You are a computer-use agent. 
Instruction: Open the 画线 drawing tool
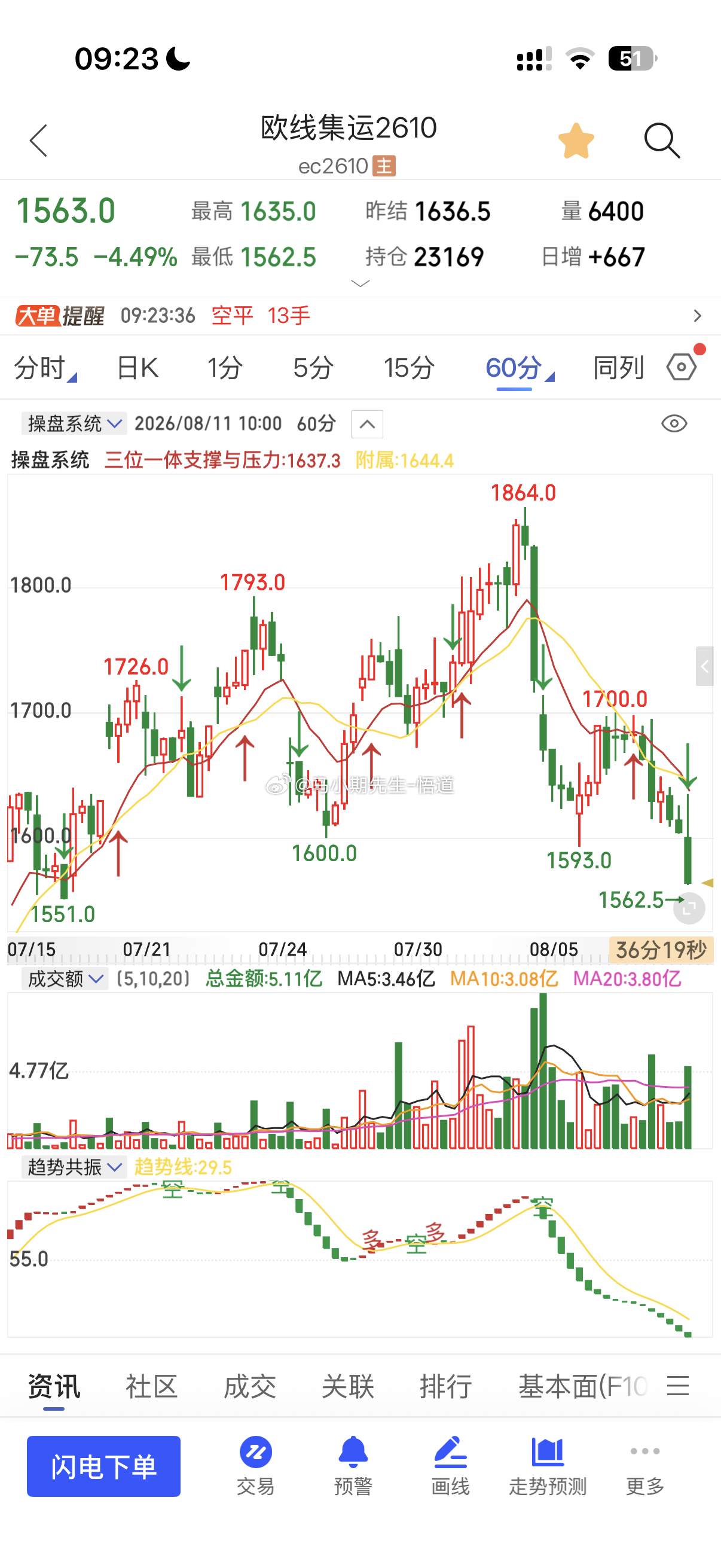point(450,1465)
